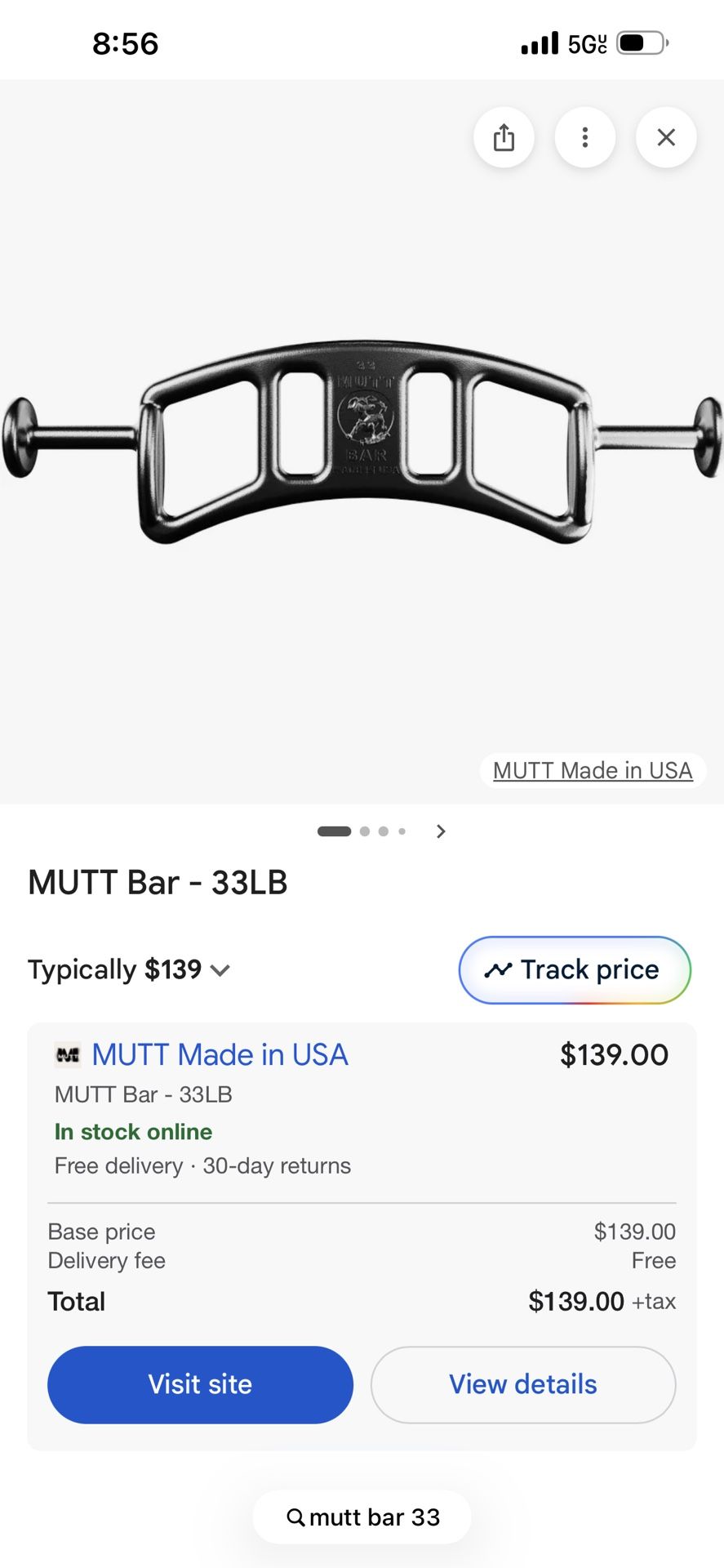724x1568 pixels.
Task: Open View details for the listing
Action: pyautogui.click(x=522, y=1384)
